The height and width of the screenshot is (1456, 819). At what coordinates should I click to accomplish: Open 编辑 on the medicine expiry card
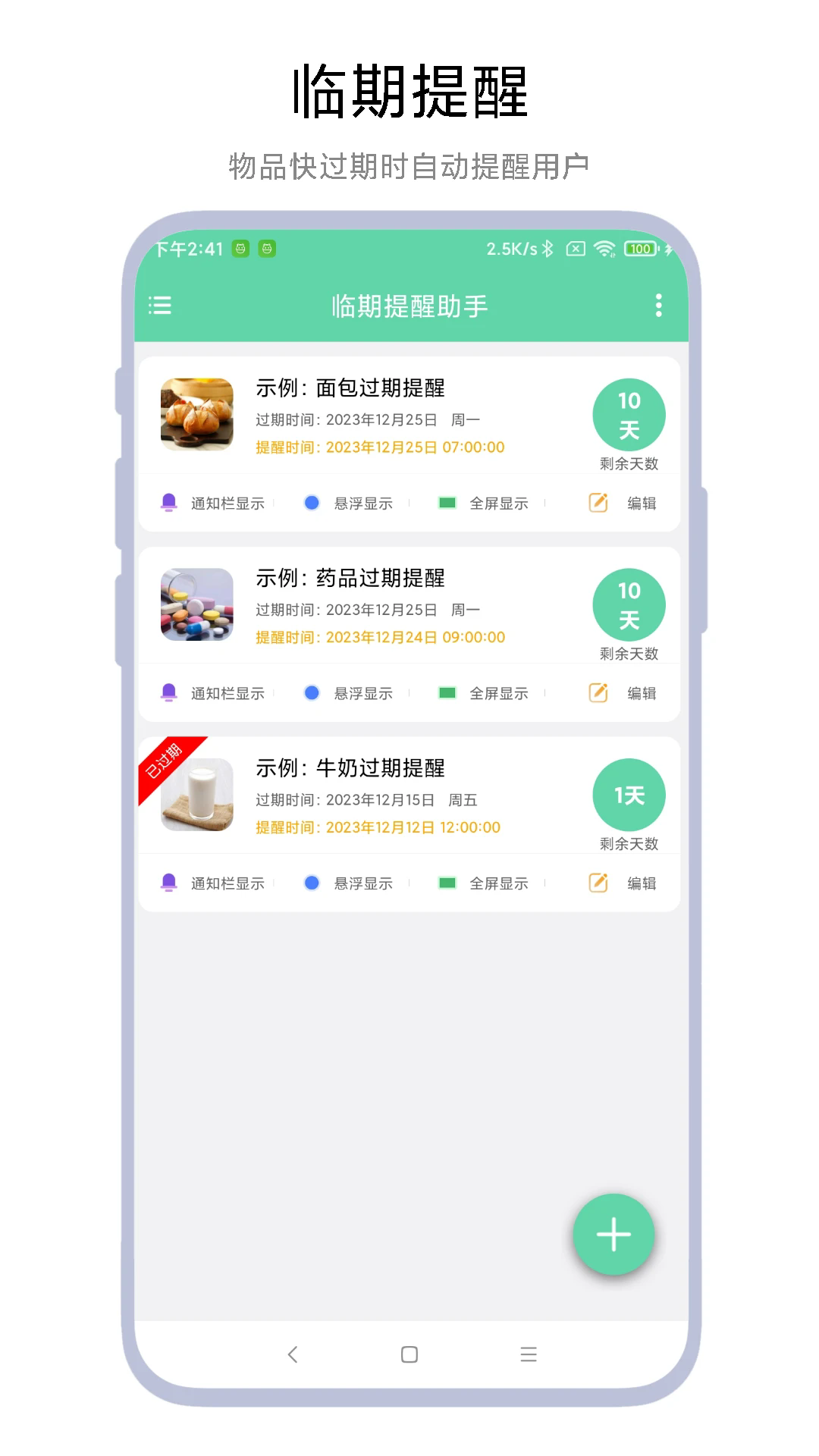click(641, 692)
